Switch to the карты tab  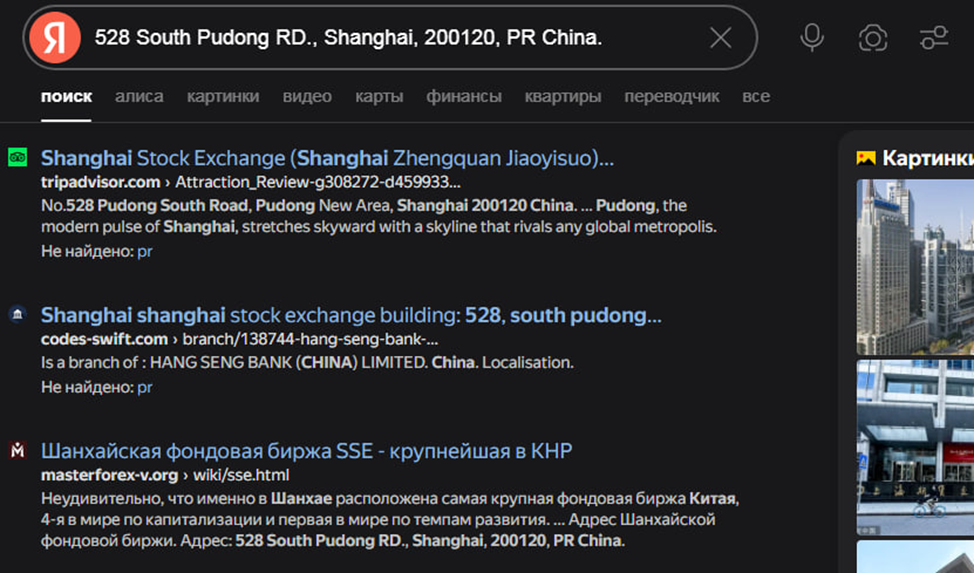(x=379, y=97)
